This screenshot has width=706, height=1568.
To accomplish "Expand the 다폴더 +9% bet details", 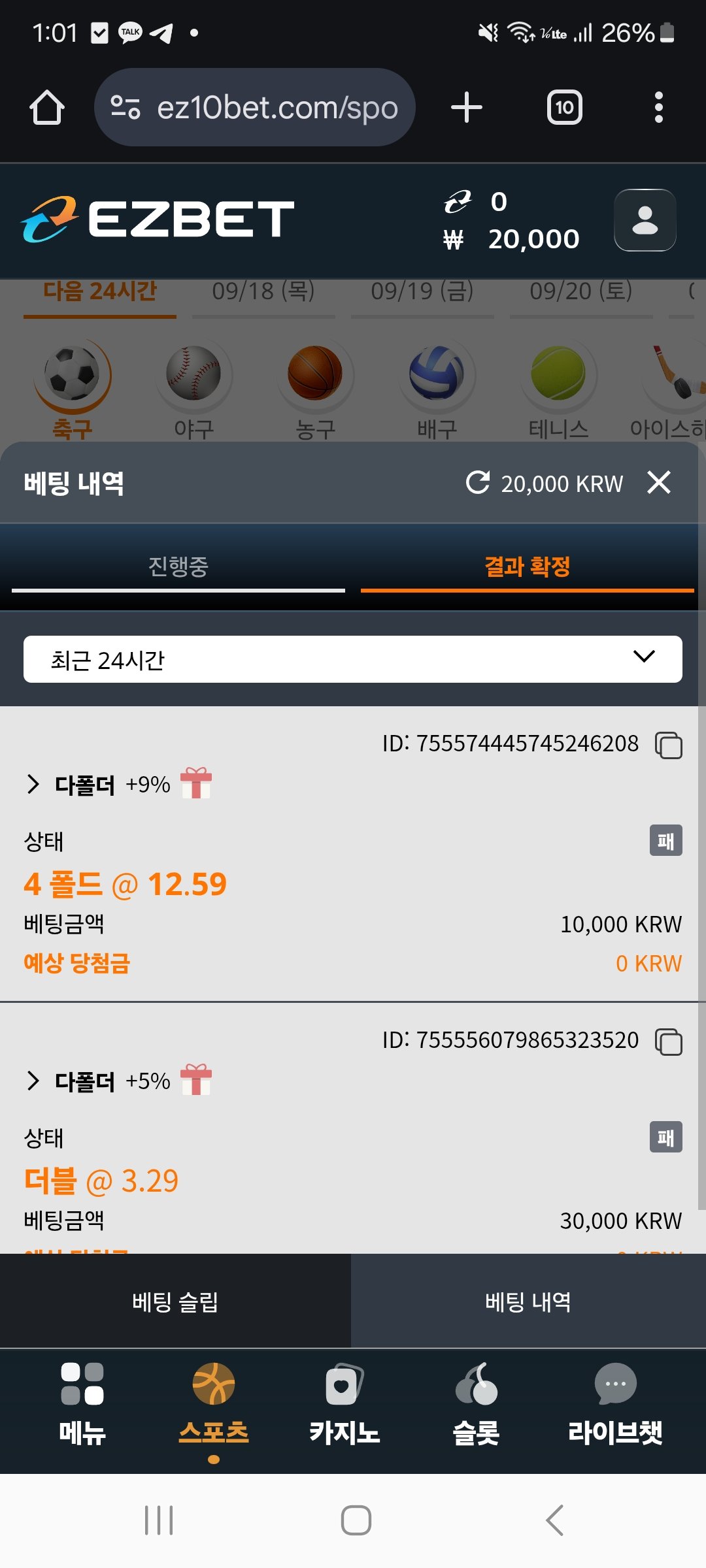I will click(x=33, y=784).
